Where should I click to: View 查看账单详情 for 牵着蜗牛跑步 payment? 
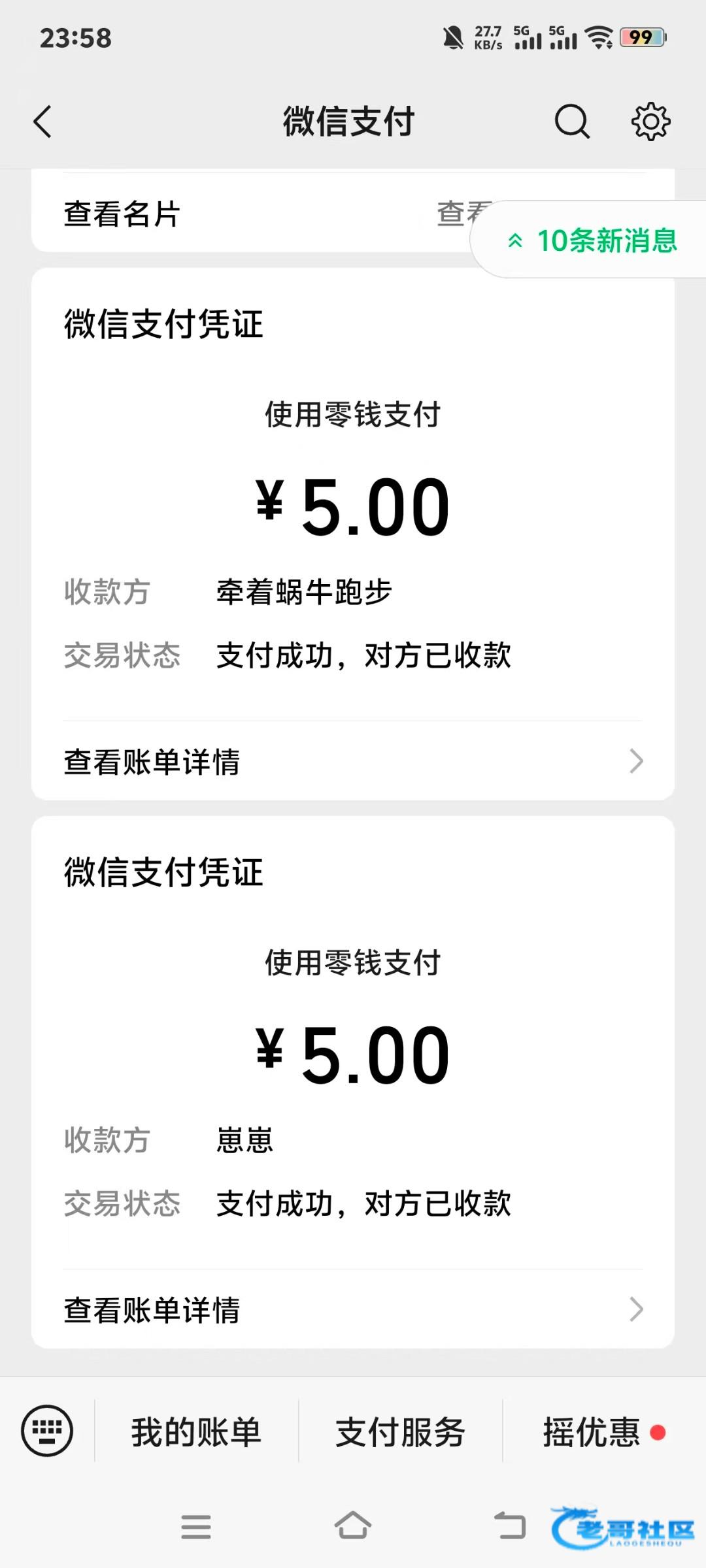353,761
